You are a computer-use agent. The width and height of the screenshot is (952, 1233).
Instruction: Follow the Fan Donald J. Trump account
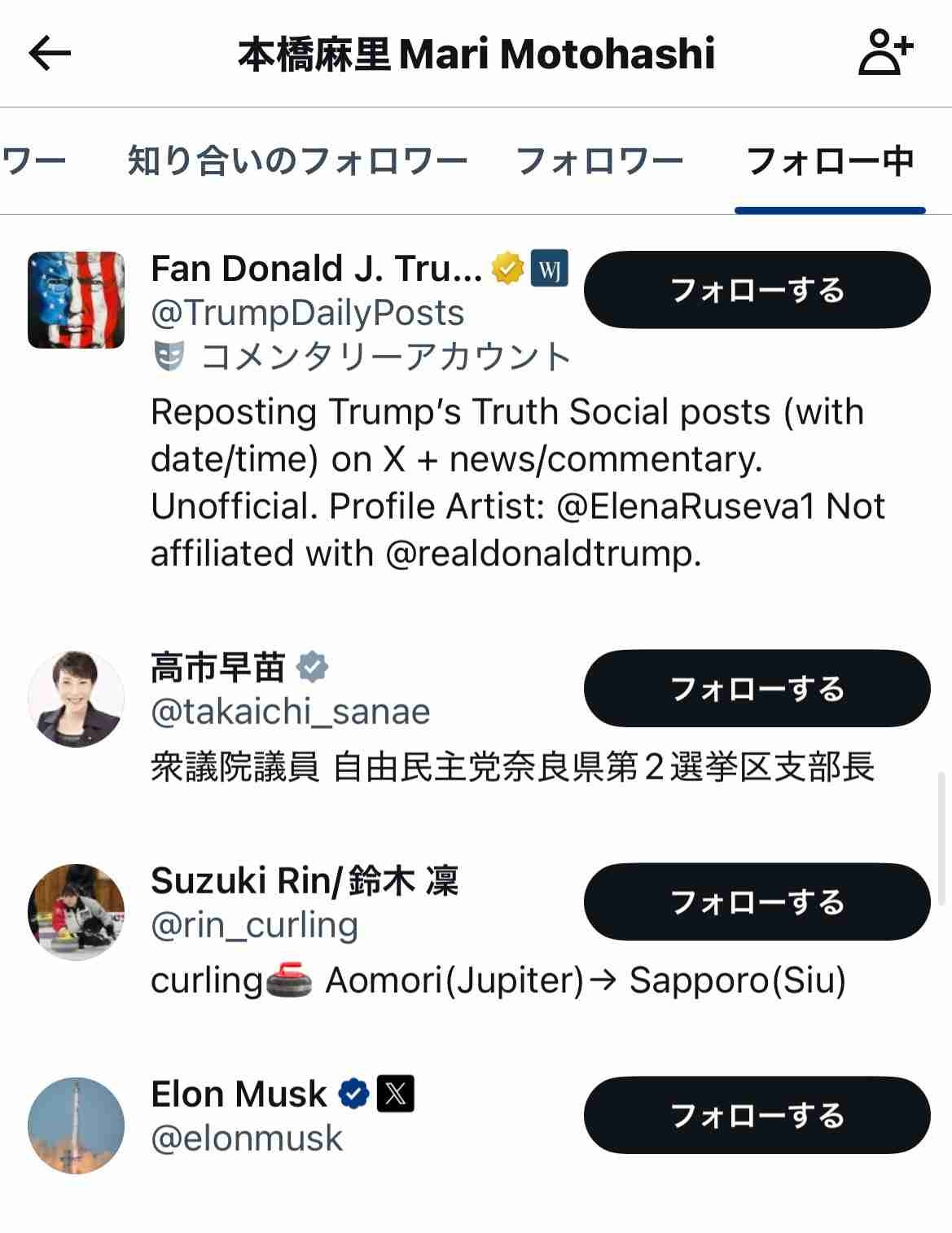tap(757, 290)
